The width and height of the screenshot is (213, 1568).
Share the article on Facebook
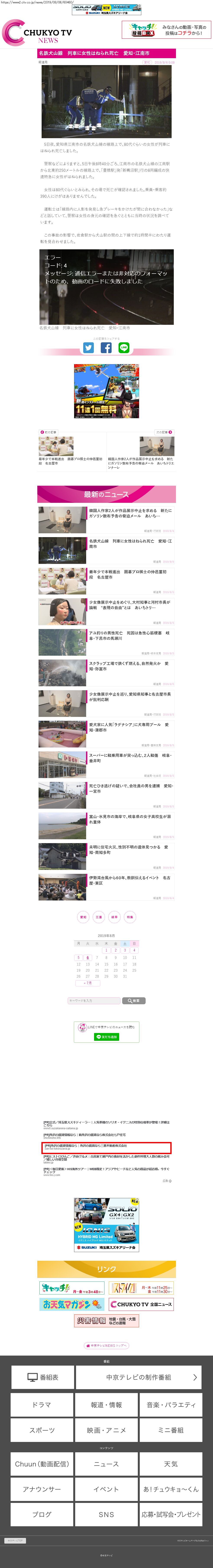click(106, 348)
